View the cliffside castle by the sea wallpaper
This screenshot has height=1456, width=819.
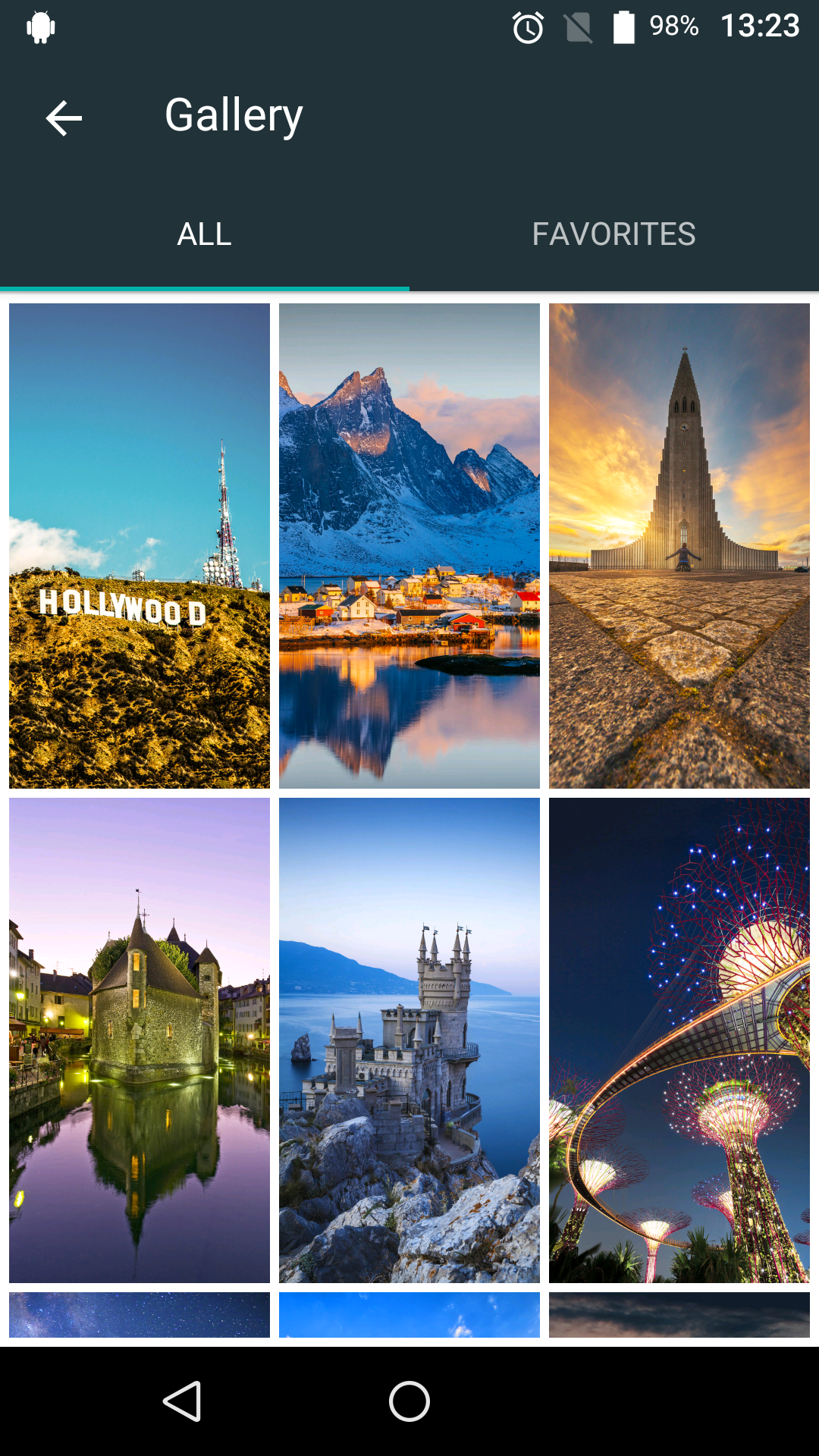click(409, 1040)
